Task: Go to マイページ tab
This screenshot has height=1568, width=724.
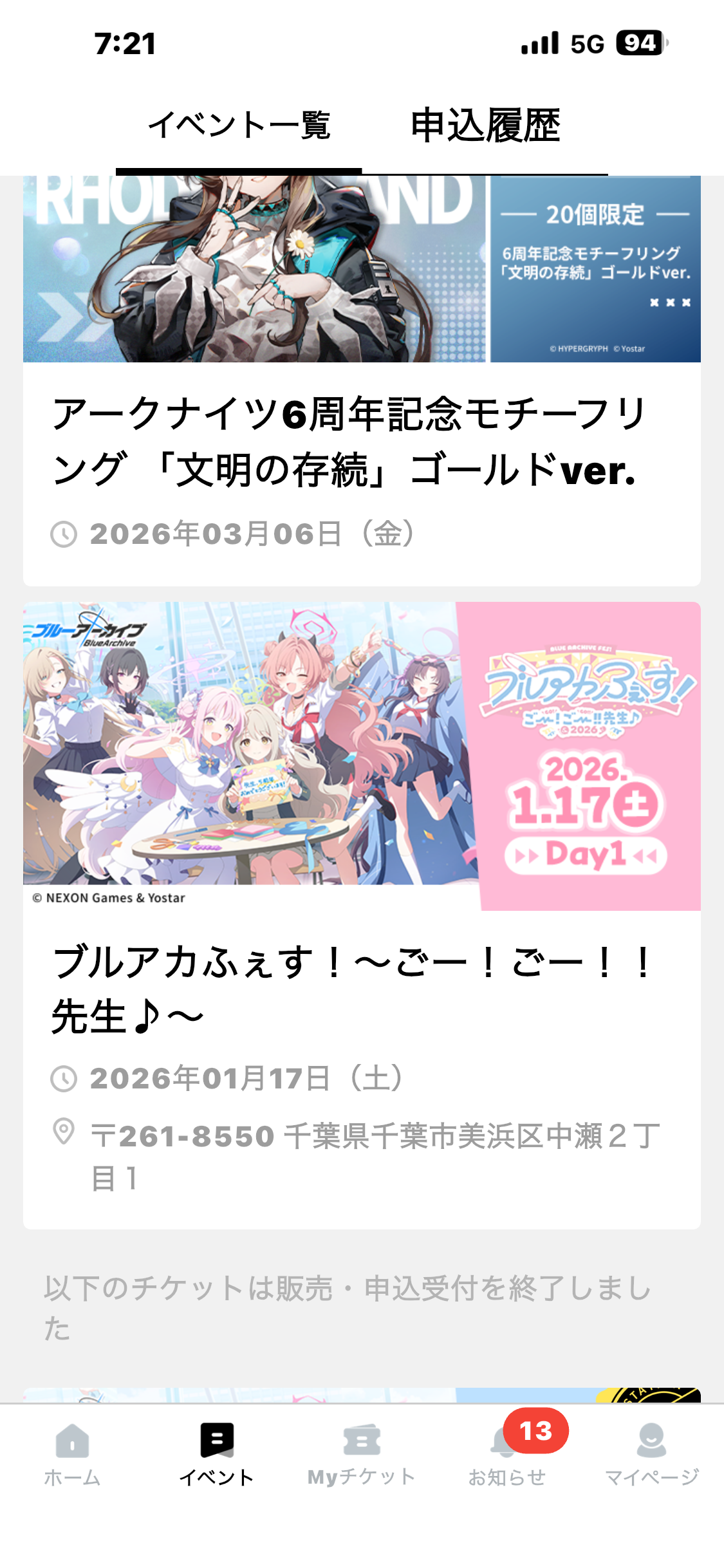Action: pos(651,1455)
